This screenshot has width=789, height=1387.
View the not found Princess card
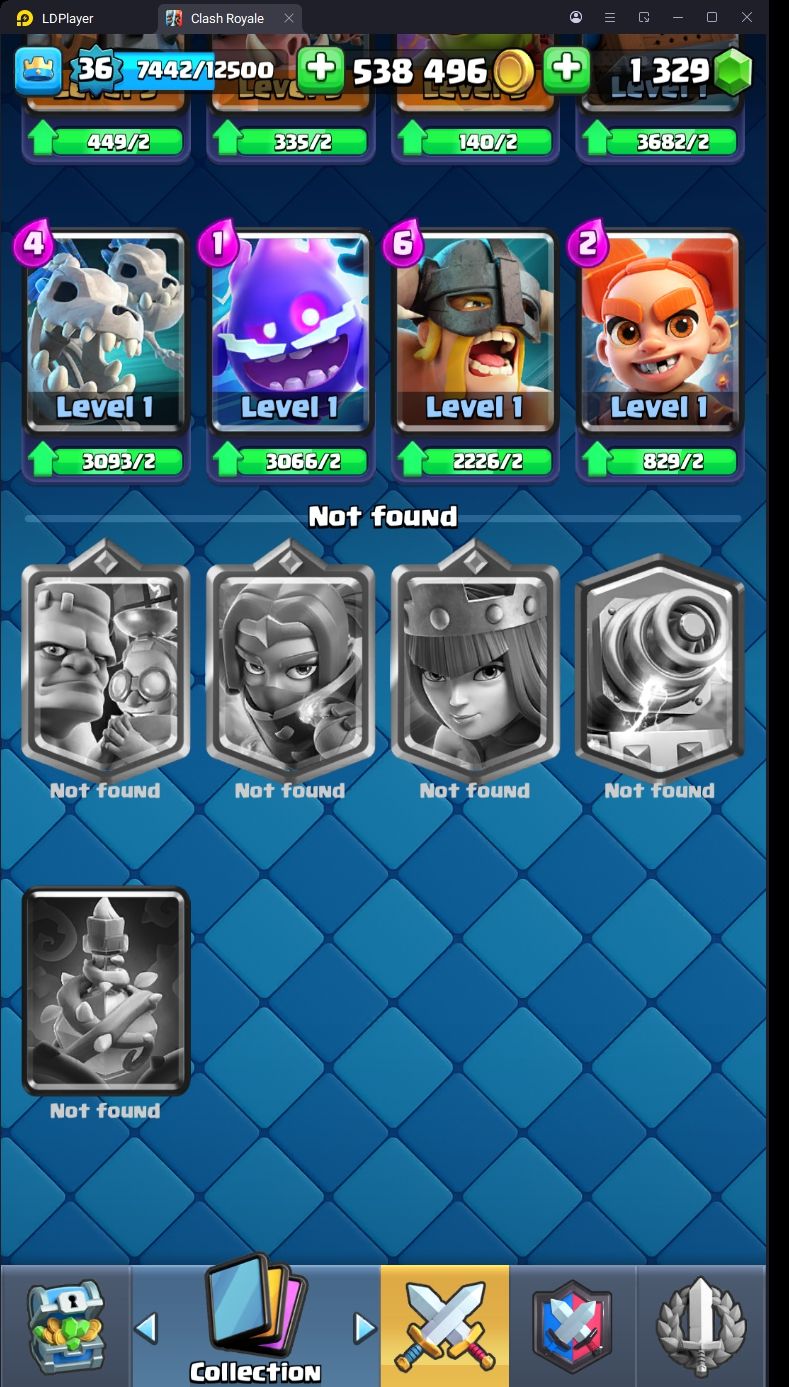(x=475, y=662)
